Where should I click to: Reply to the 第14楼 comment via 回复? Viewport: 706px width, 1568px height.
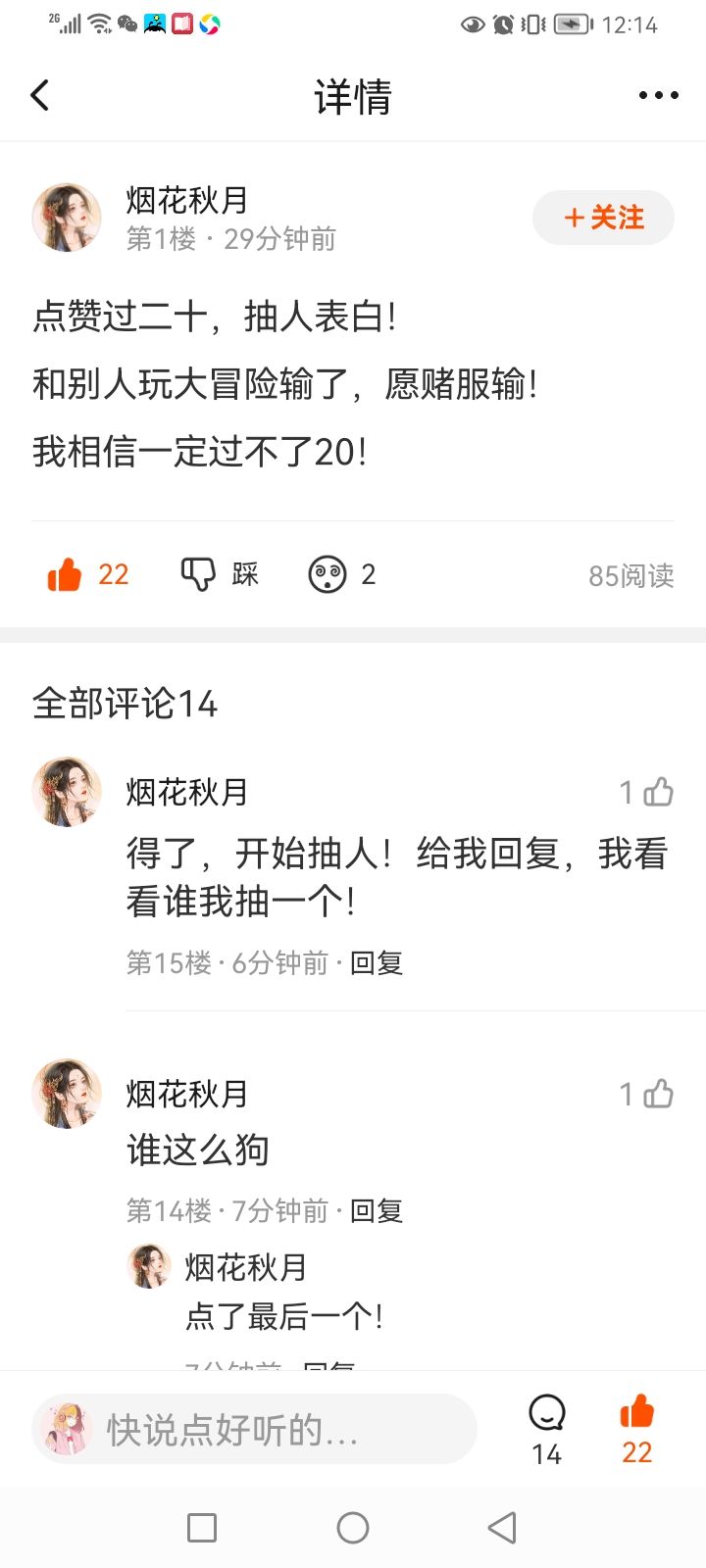(377, 1211)
